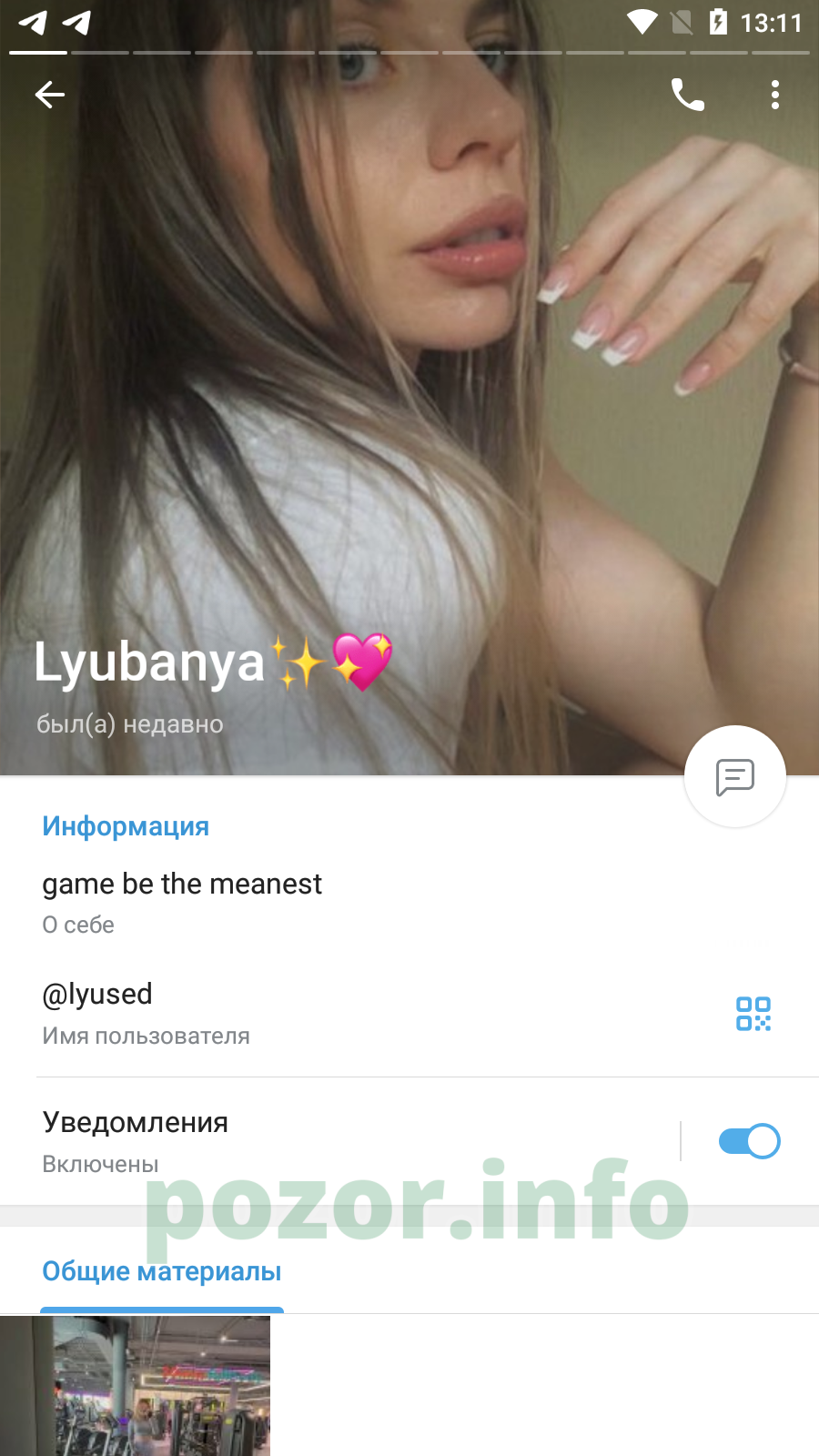Screen dimensions: 819x1456
Task: Go back using the arrow
Action: click(x=50, y=95)
